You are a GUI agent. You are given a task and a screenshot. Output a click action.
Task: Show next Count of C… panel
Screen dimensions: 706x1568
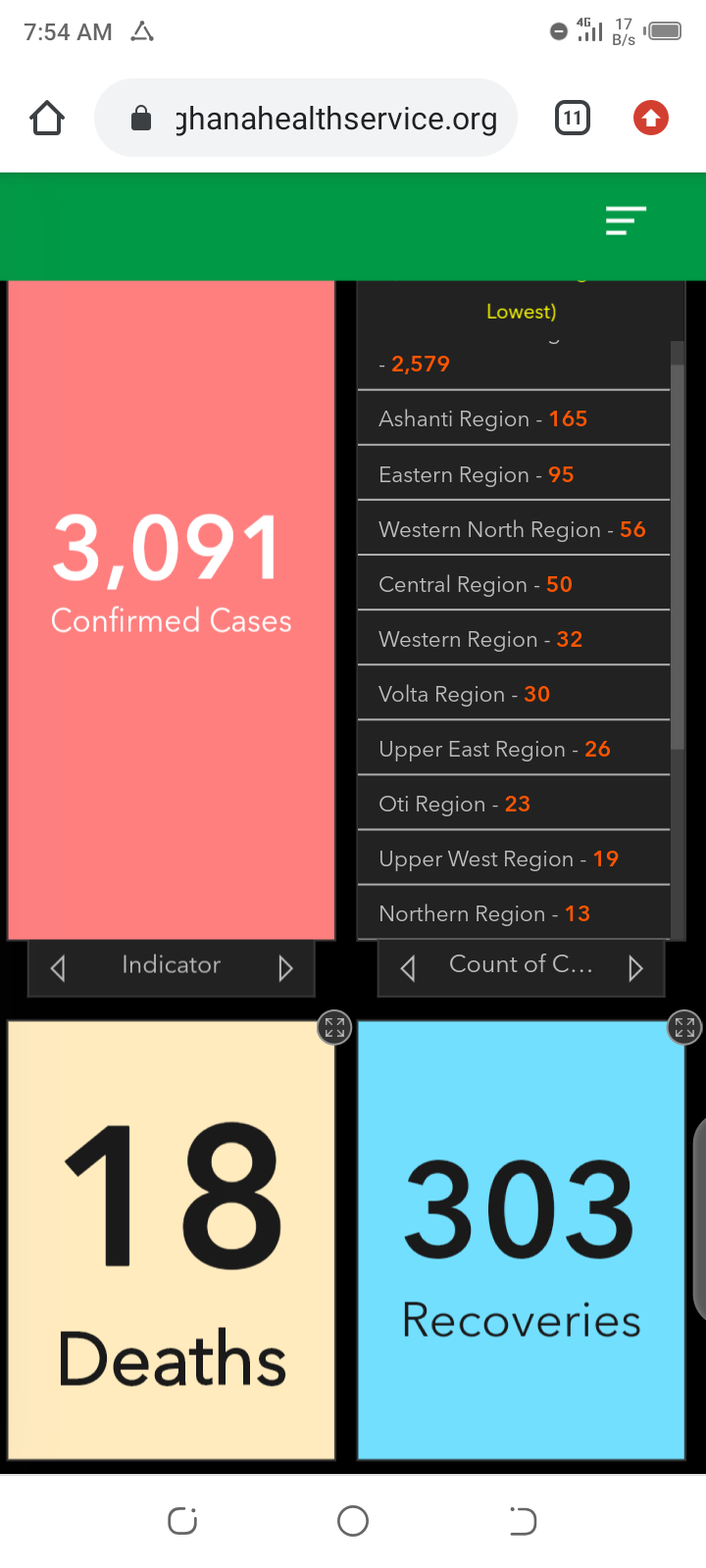pyautogui.click(x=635, y=968)
